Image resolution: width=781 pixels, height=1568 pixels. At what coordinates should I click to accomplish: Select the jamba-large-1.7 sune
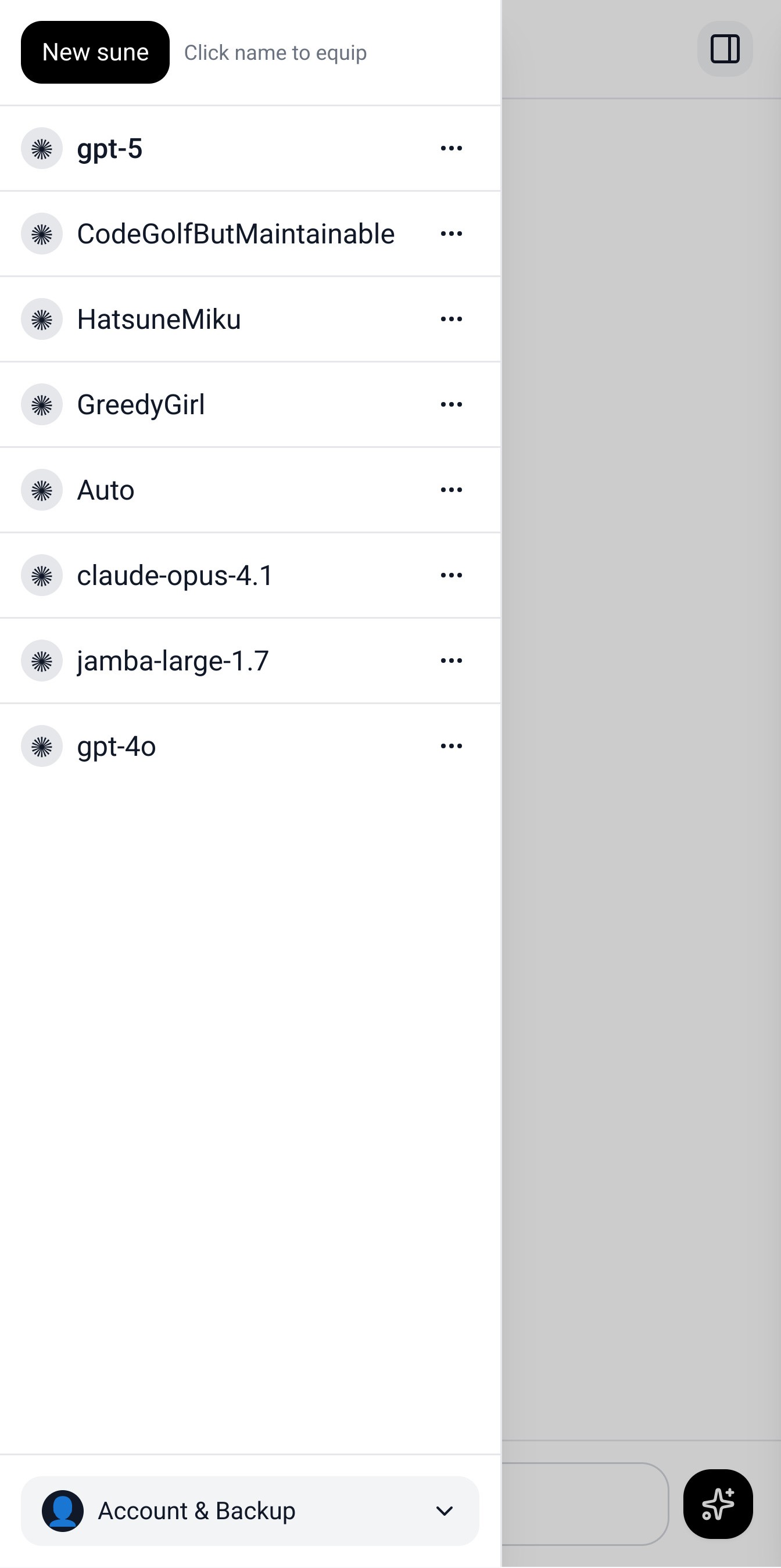[x=172, y=661]
